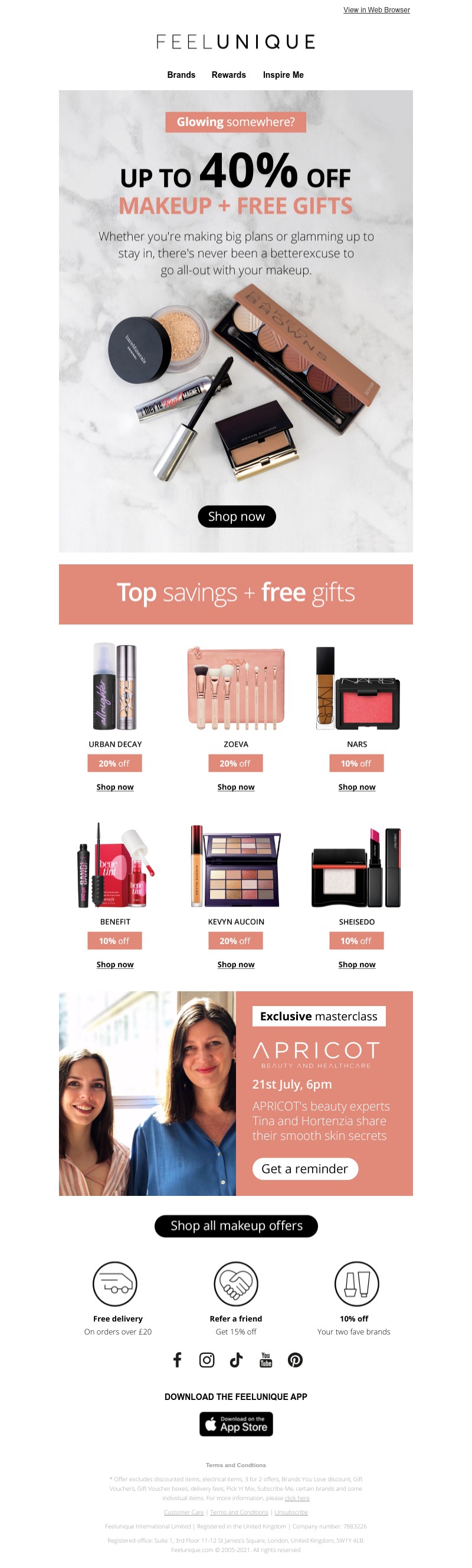Open View in Web Browser link

(x=376, y=10)
